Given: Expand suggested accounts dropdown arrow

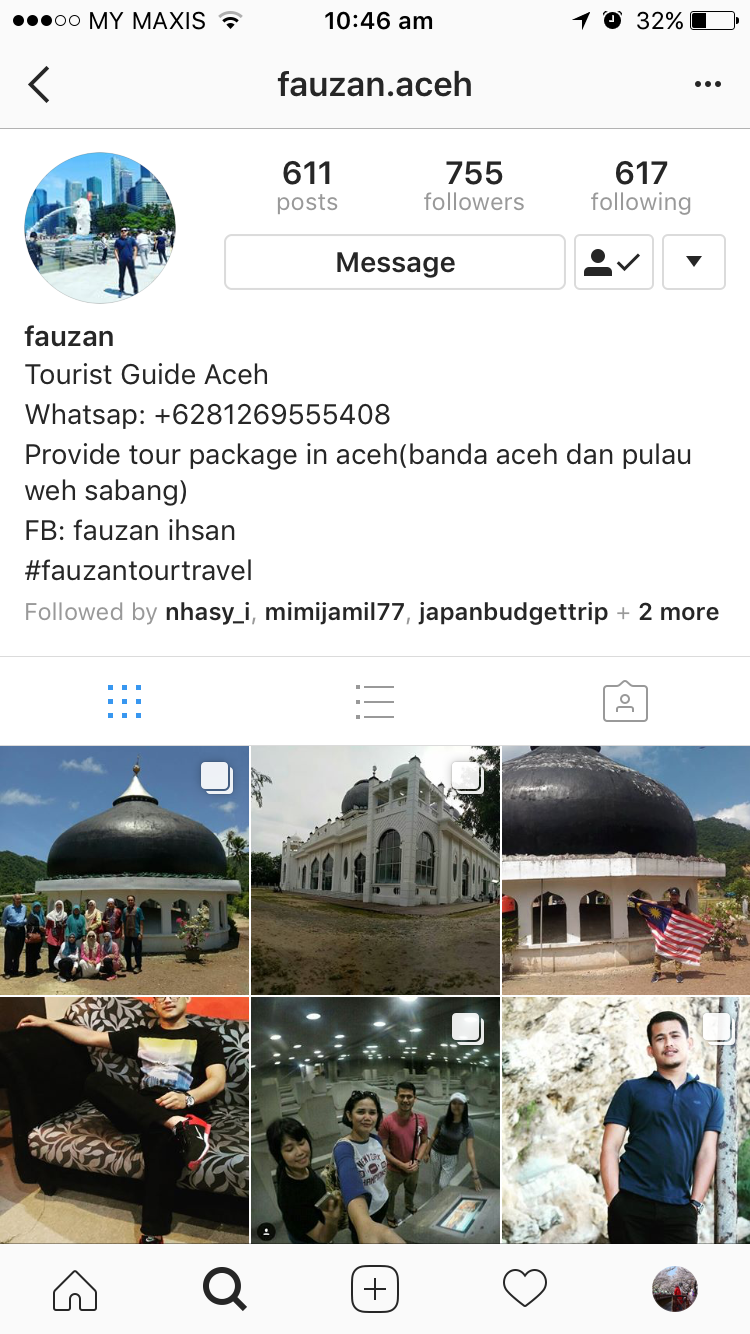Looking at the screenshot, I should [x=693, y=262].
